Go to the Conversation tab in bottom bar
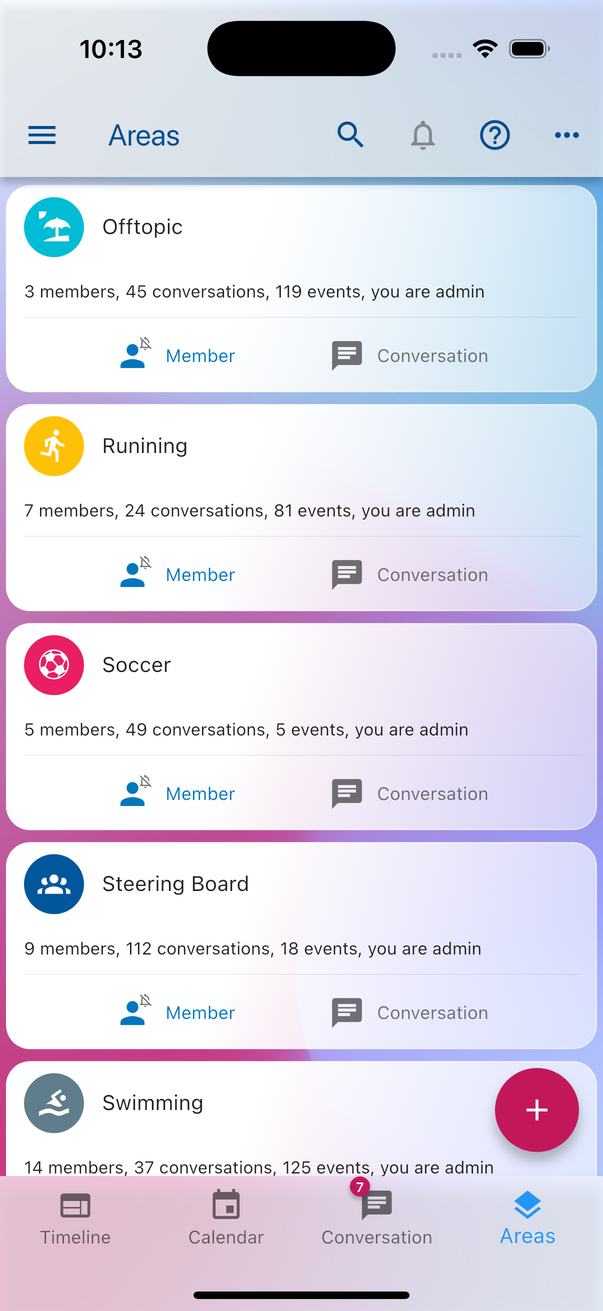This screenshot has width=603, height=1311. pyautogui.click(x=377, y=1218)
